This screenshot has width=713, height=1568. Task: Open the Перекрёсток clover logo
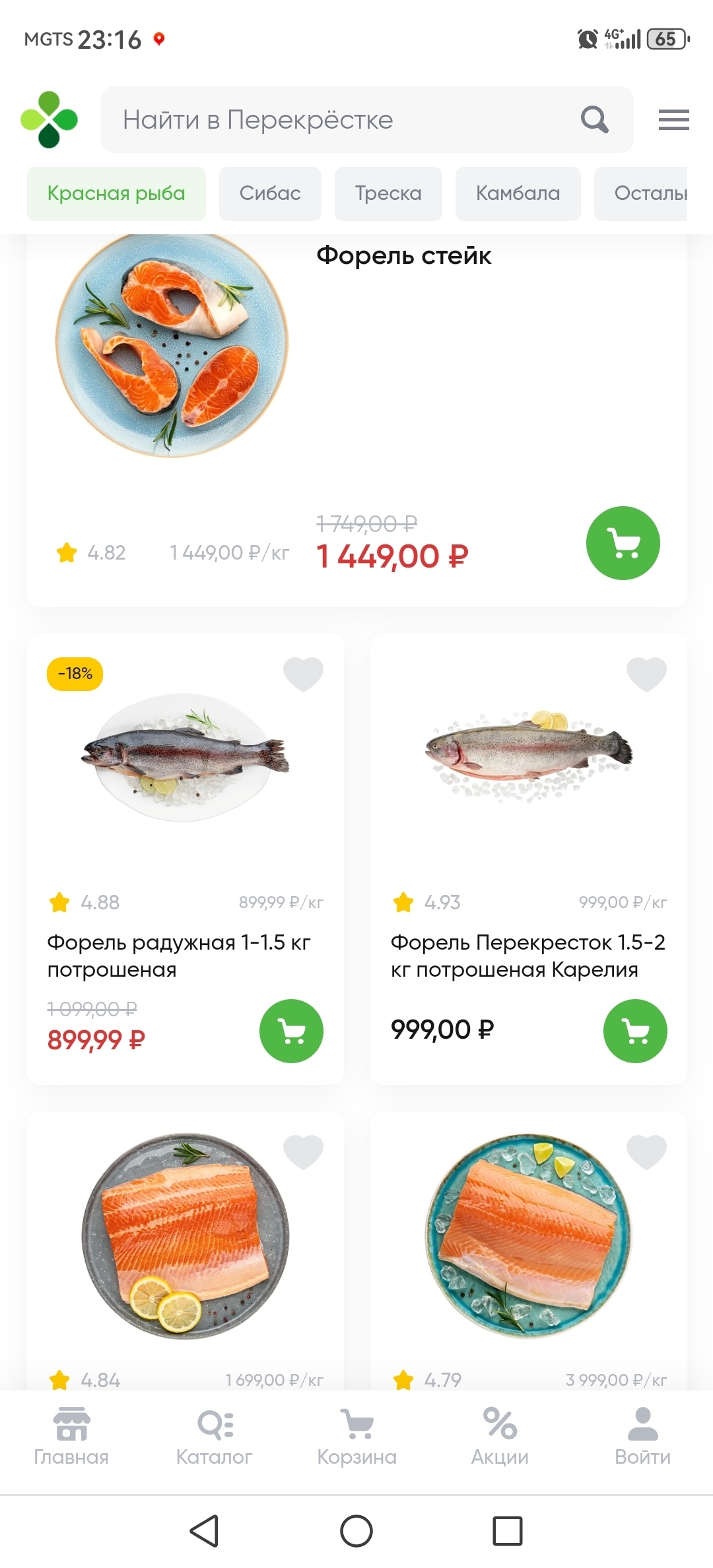point(50,119)
